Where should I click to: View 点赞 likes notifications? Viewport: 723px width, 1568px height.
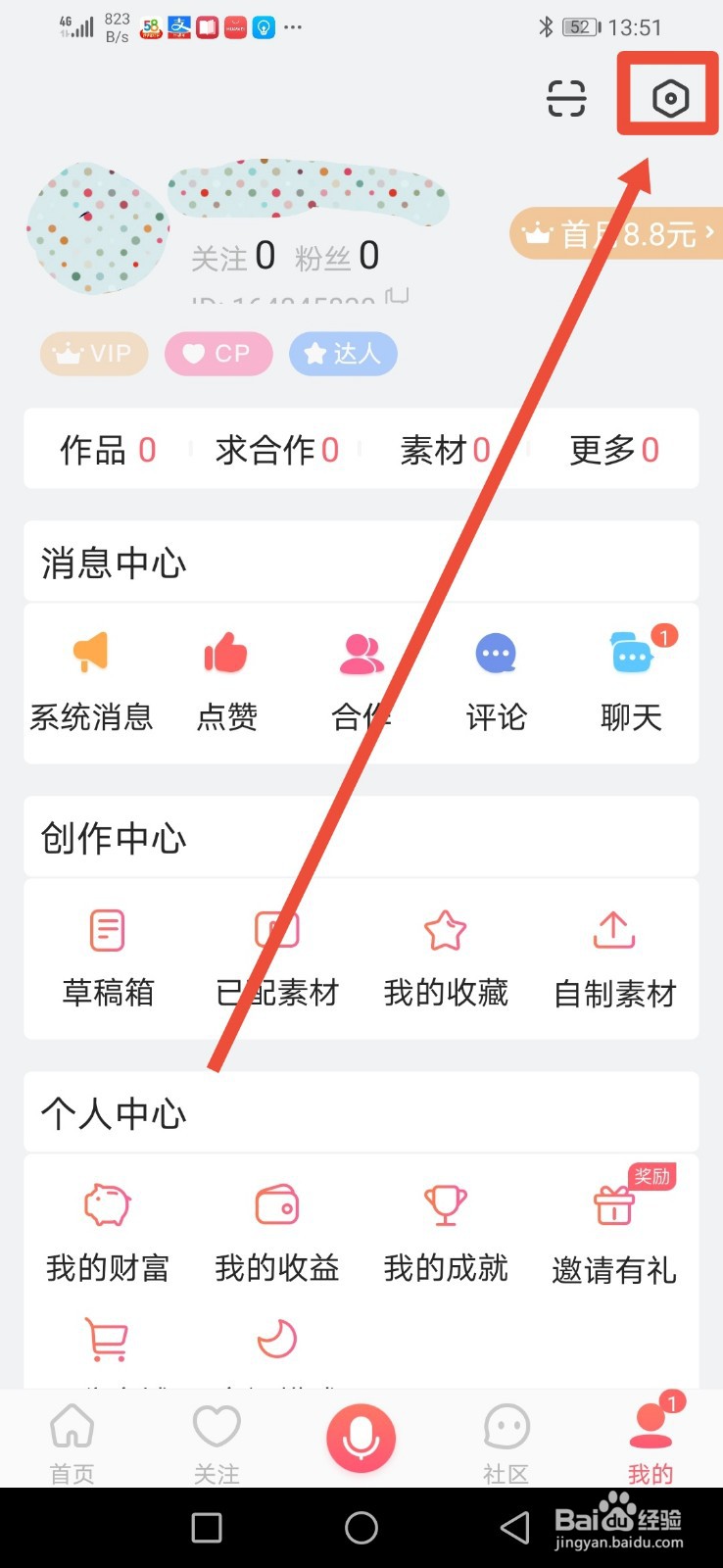(x=226, y=679)
